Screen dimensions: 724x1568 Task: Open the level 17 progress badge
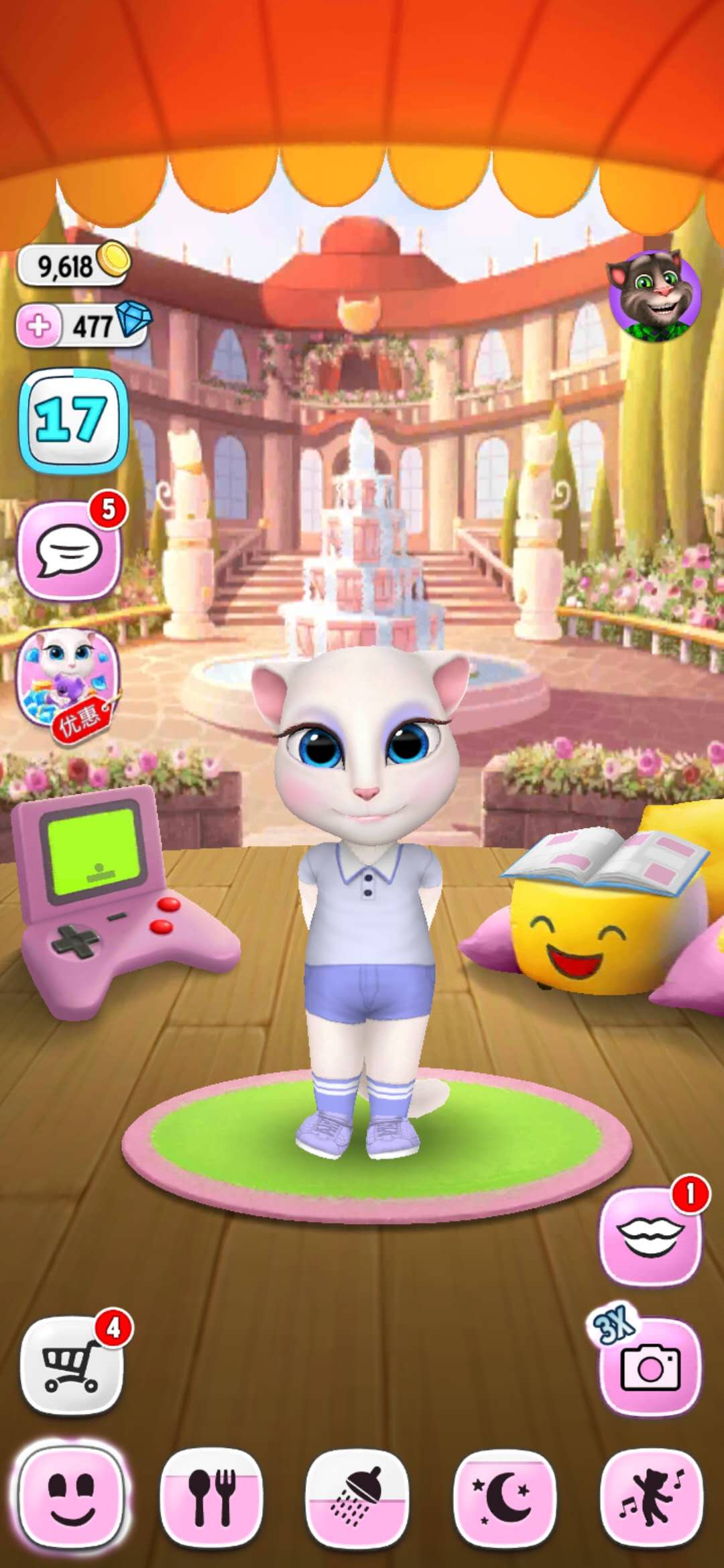[x=74, y=421]
